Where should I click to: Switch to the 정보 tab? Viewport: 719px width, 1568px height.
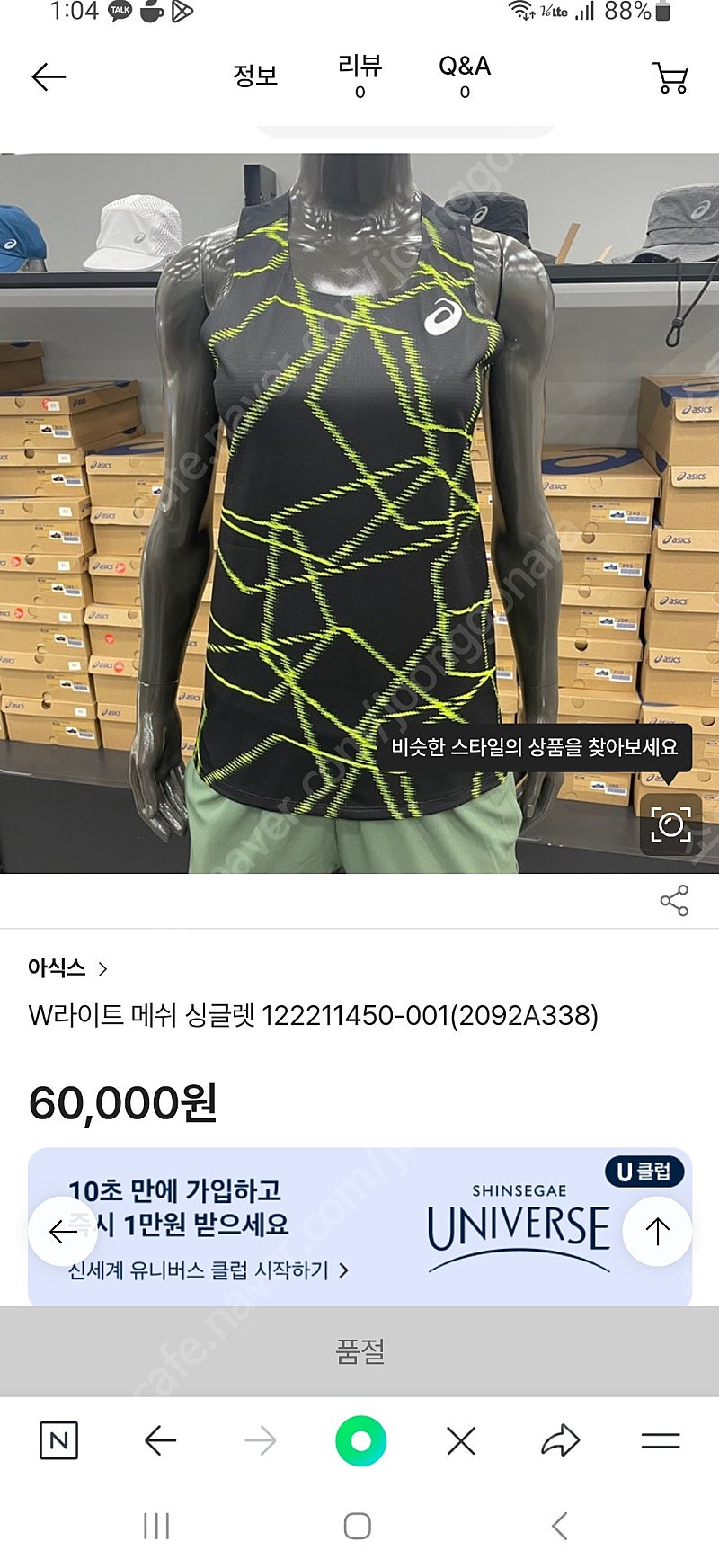[255, 76]
